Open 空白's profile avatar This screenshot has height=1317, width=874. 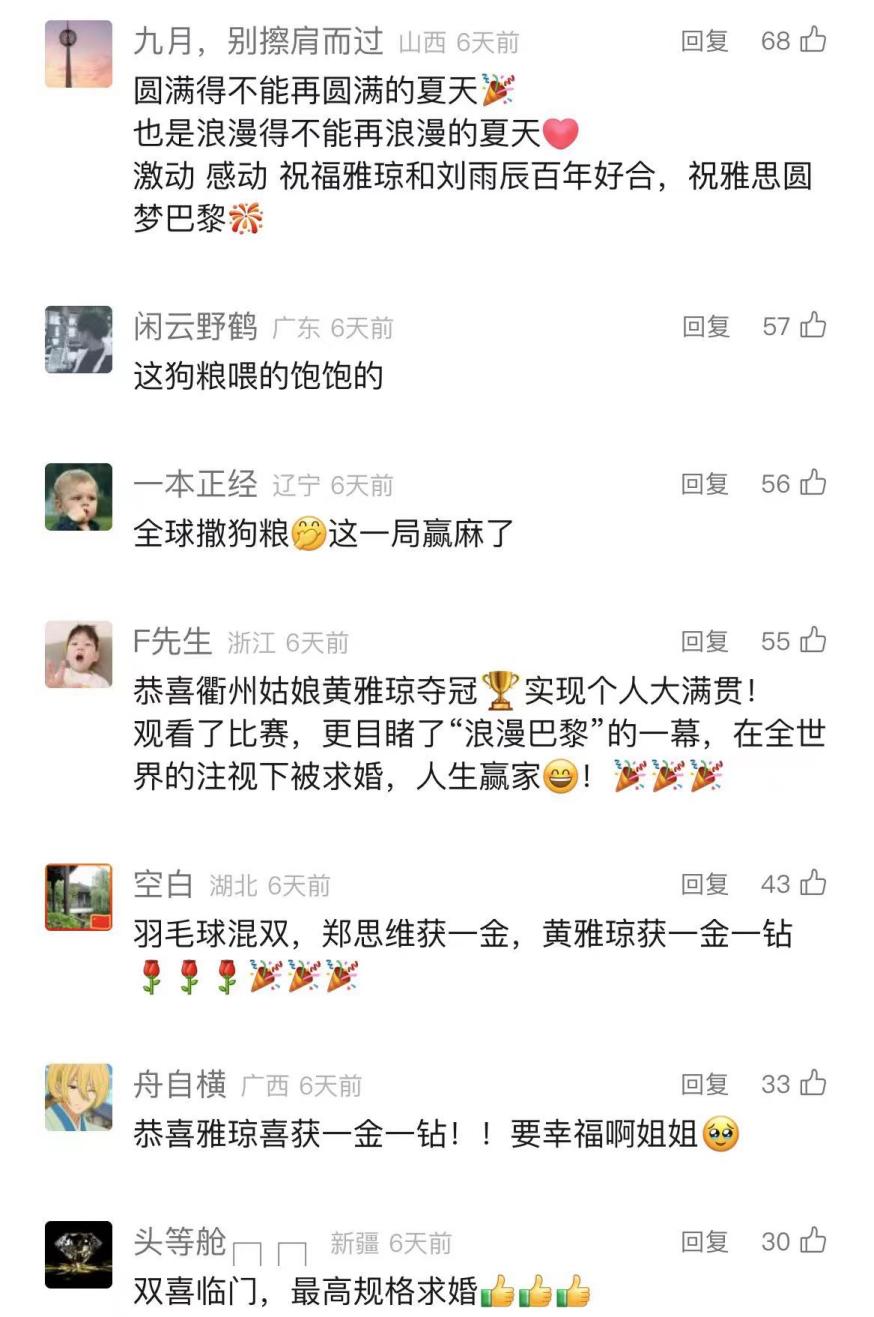click(x=79, y=898)
